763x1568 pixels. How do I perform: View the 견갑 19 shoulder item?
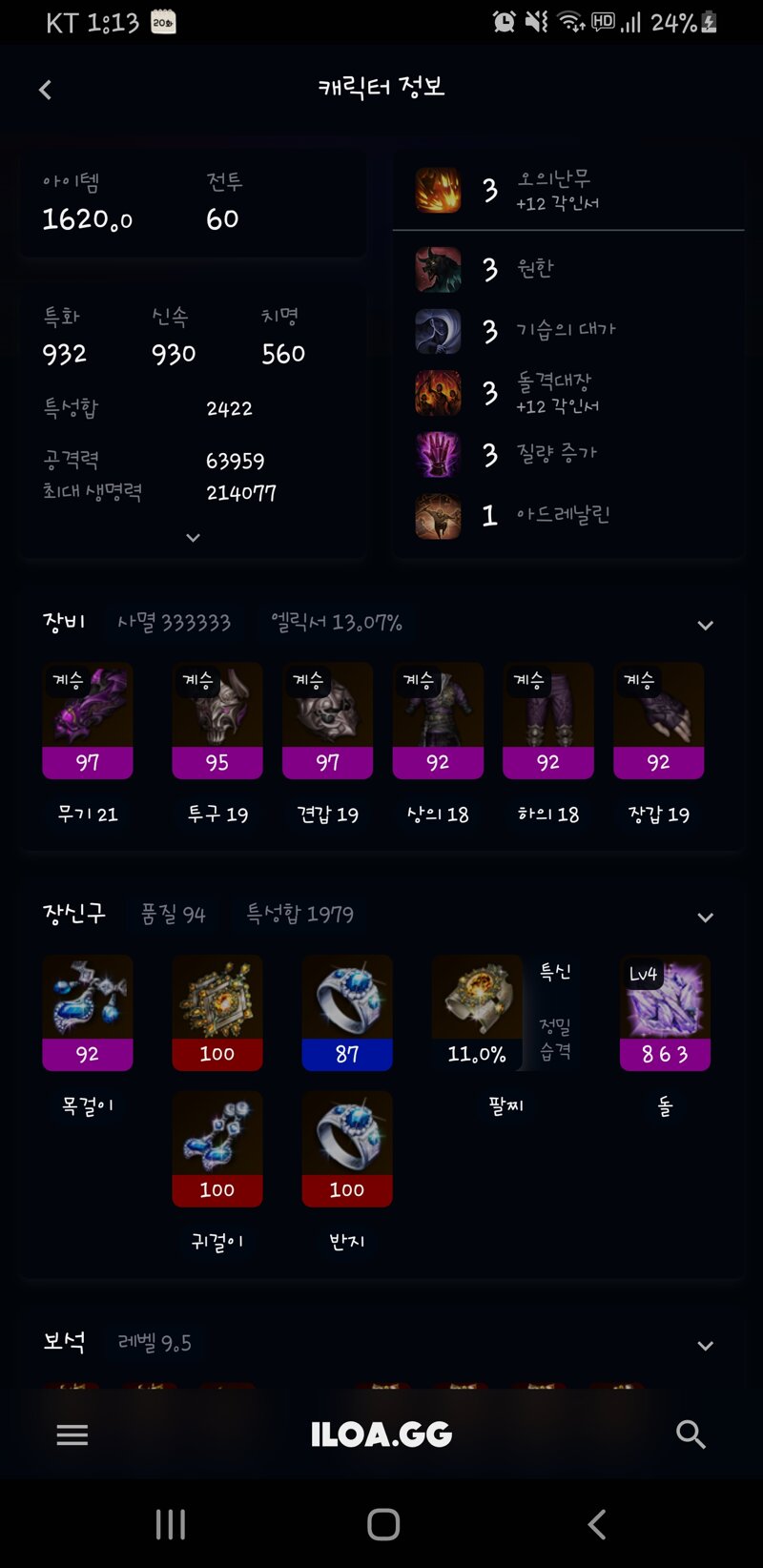click(328, 721)
